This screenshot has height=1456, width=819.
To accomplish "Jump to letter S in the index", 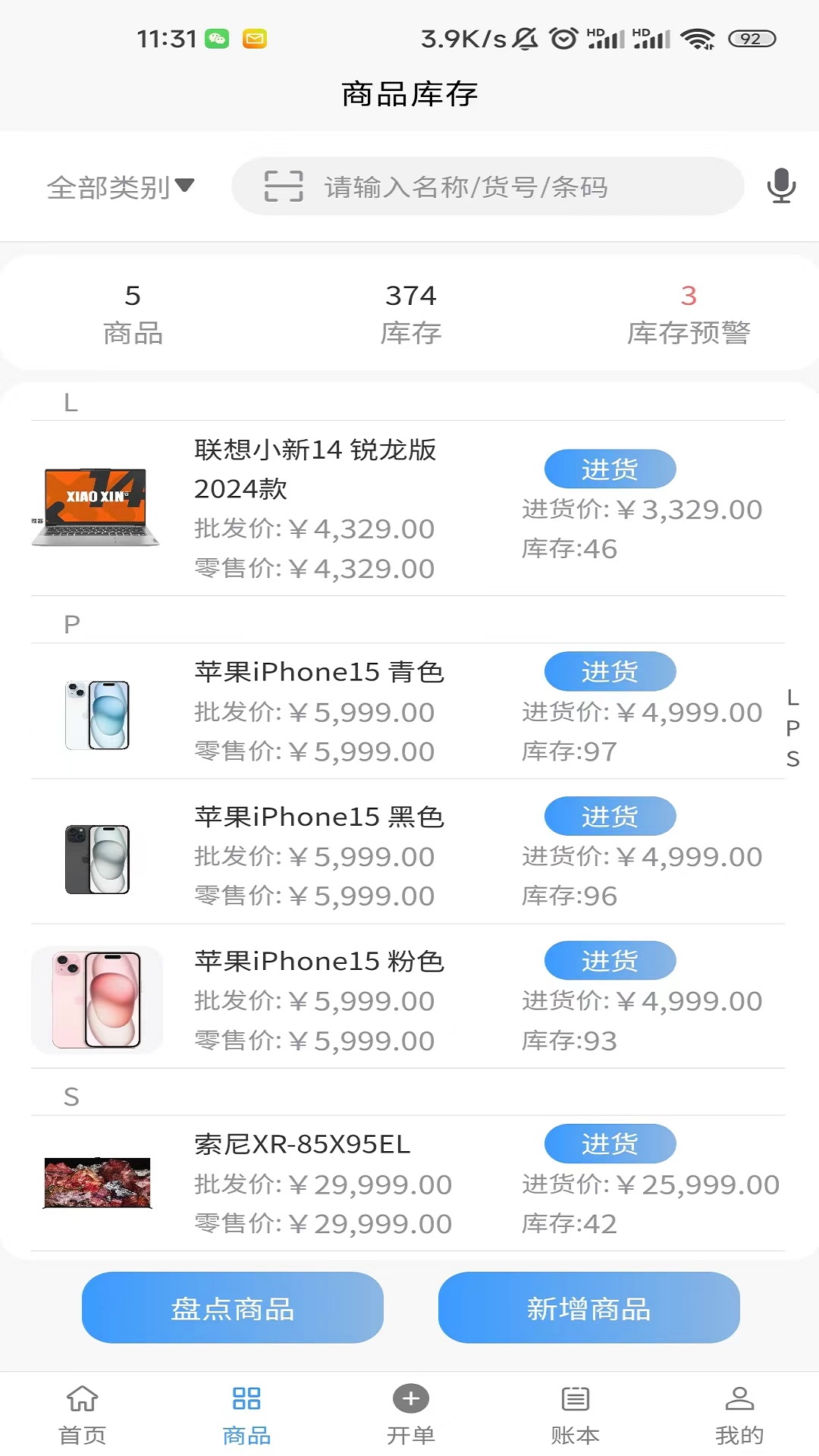I will [x=792, y=758].
